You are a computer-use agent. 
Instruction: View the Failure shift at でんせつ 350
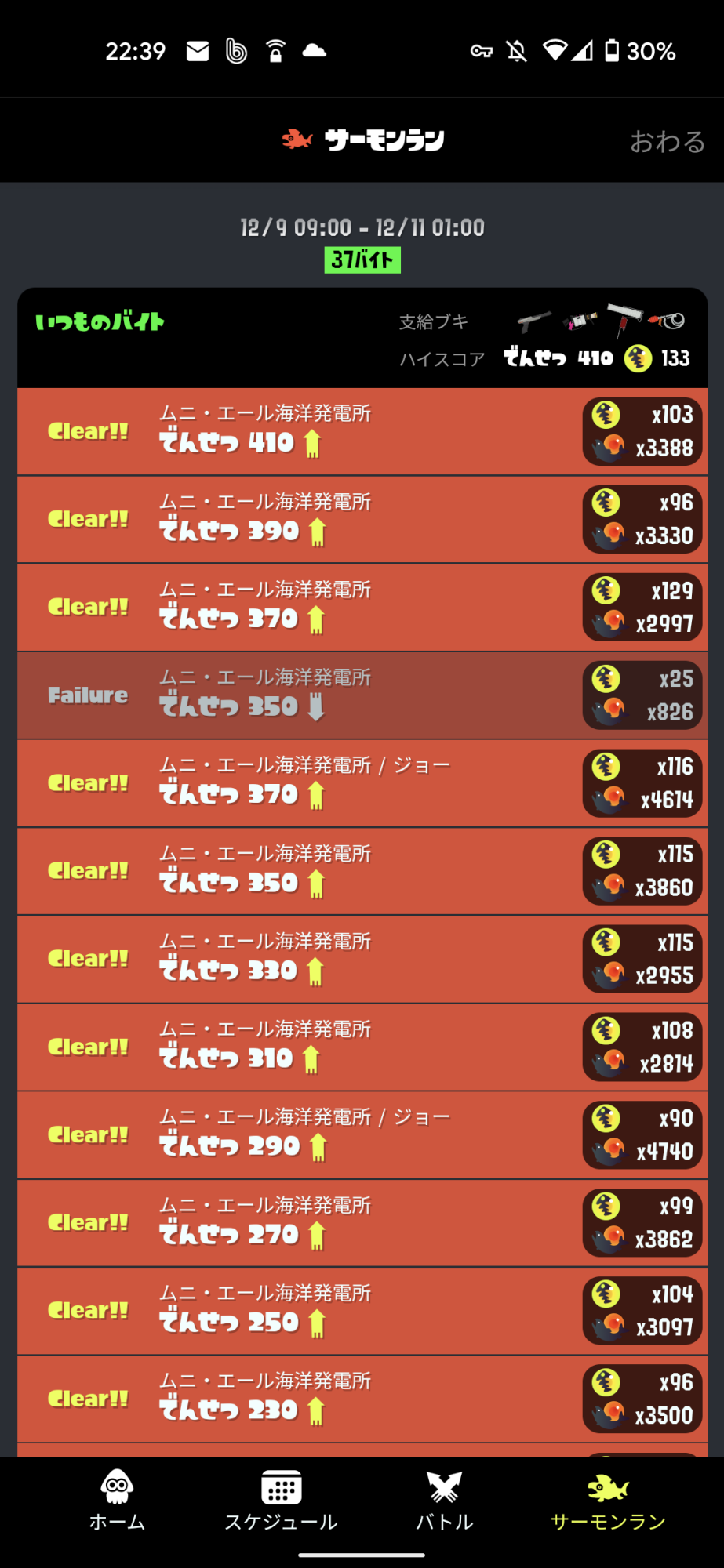point(362,695)
